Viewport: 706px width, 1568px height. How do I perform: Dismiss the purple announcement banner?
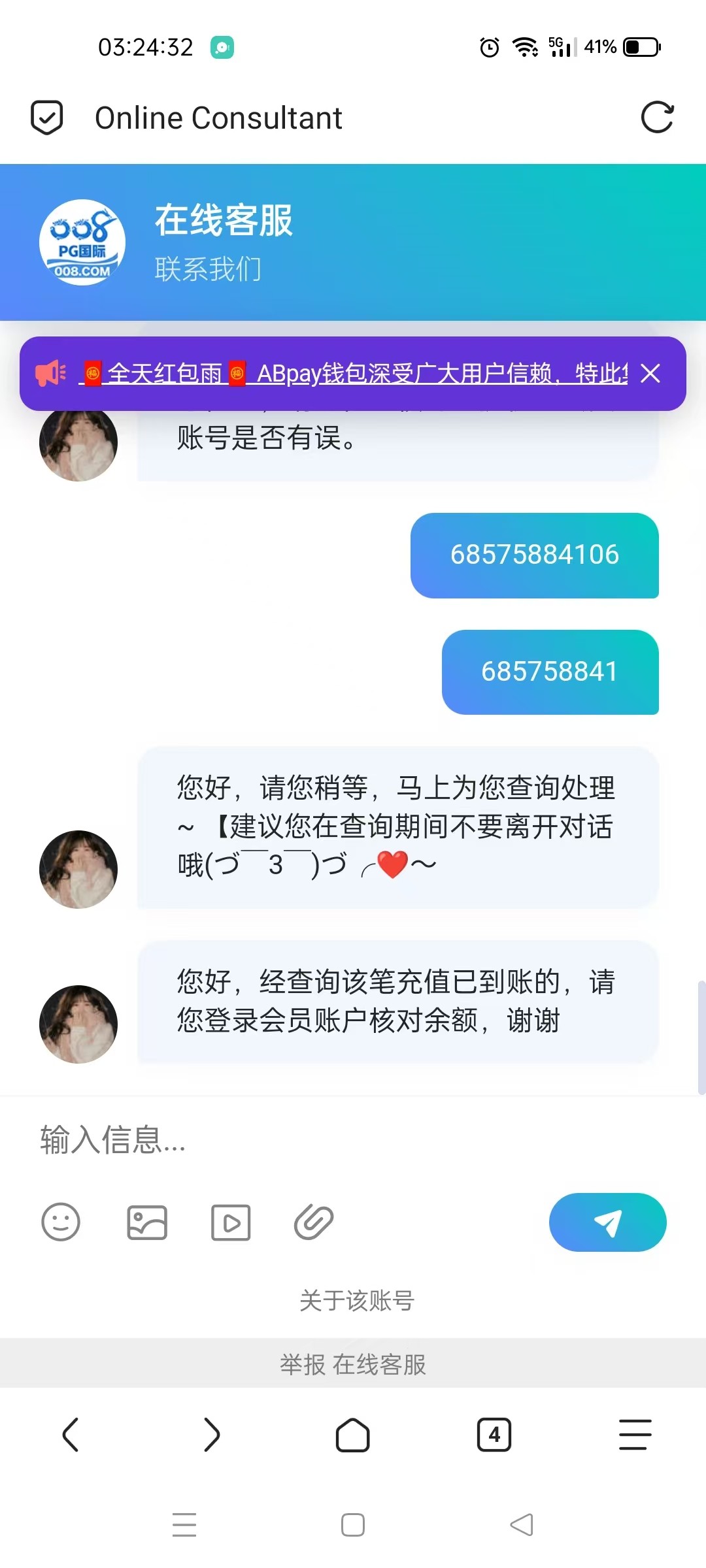[x=650, y=374]
